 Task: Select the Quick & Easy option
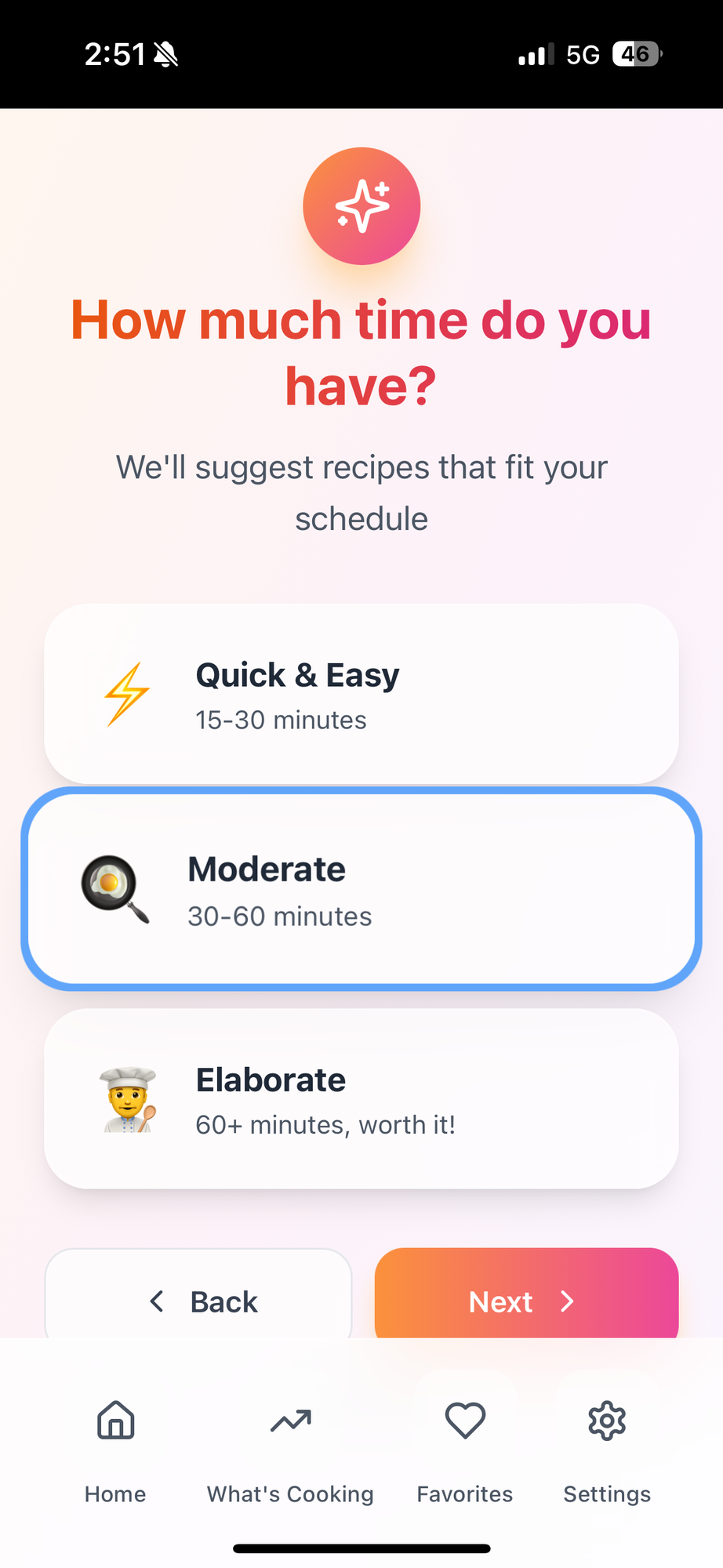[x=361, y=694]
